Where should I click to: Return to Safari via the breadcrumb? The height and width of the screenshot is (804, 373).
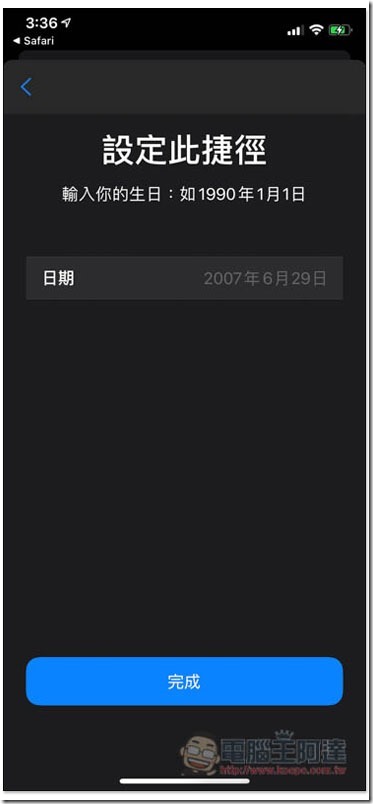(33, 41)
